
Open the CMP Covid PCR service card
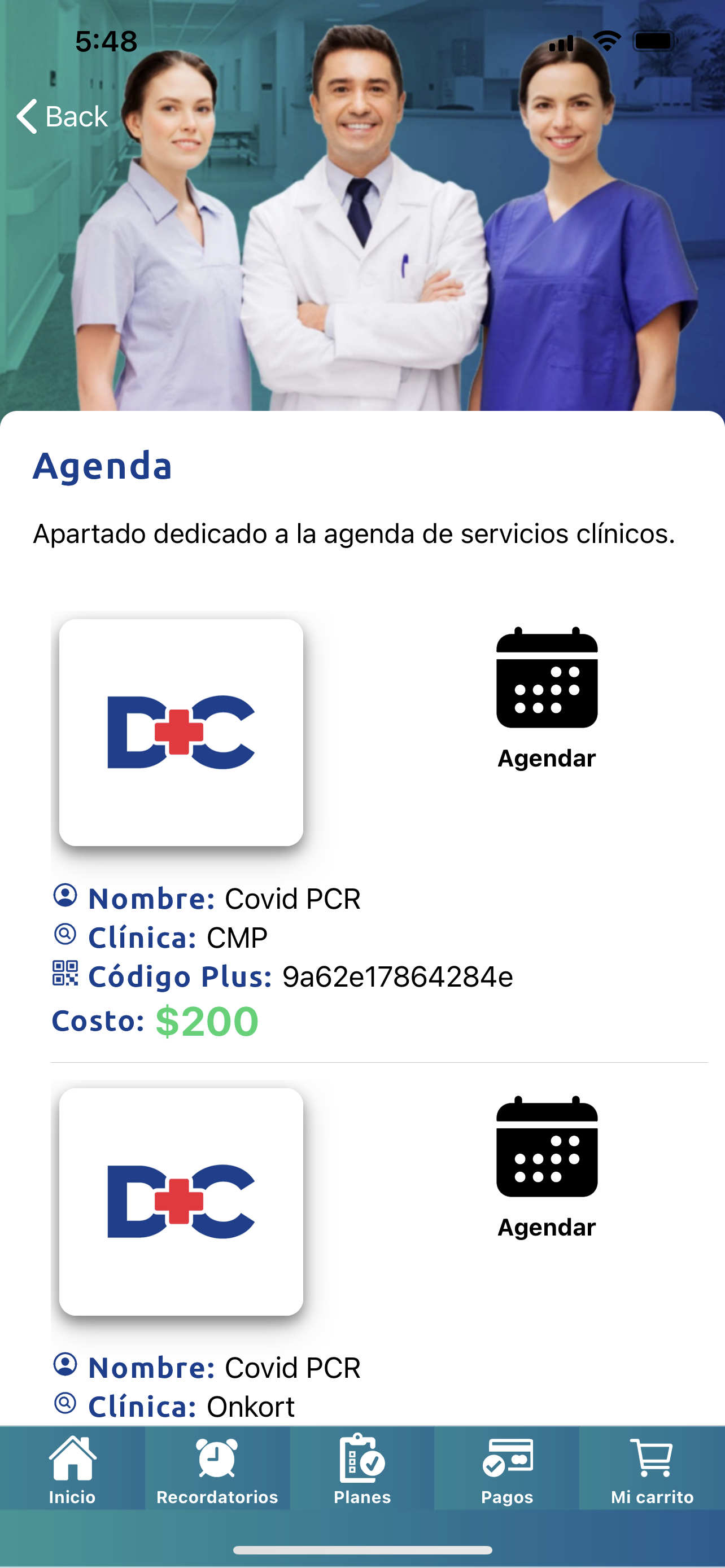pos(181,732)
